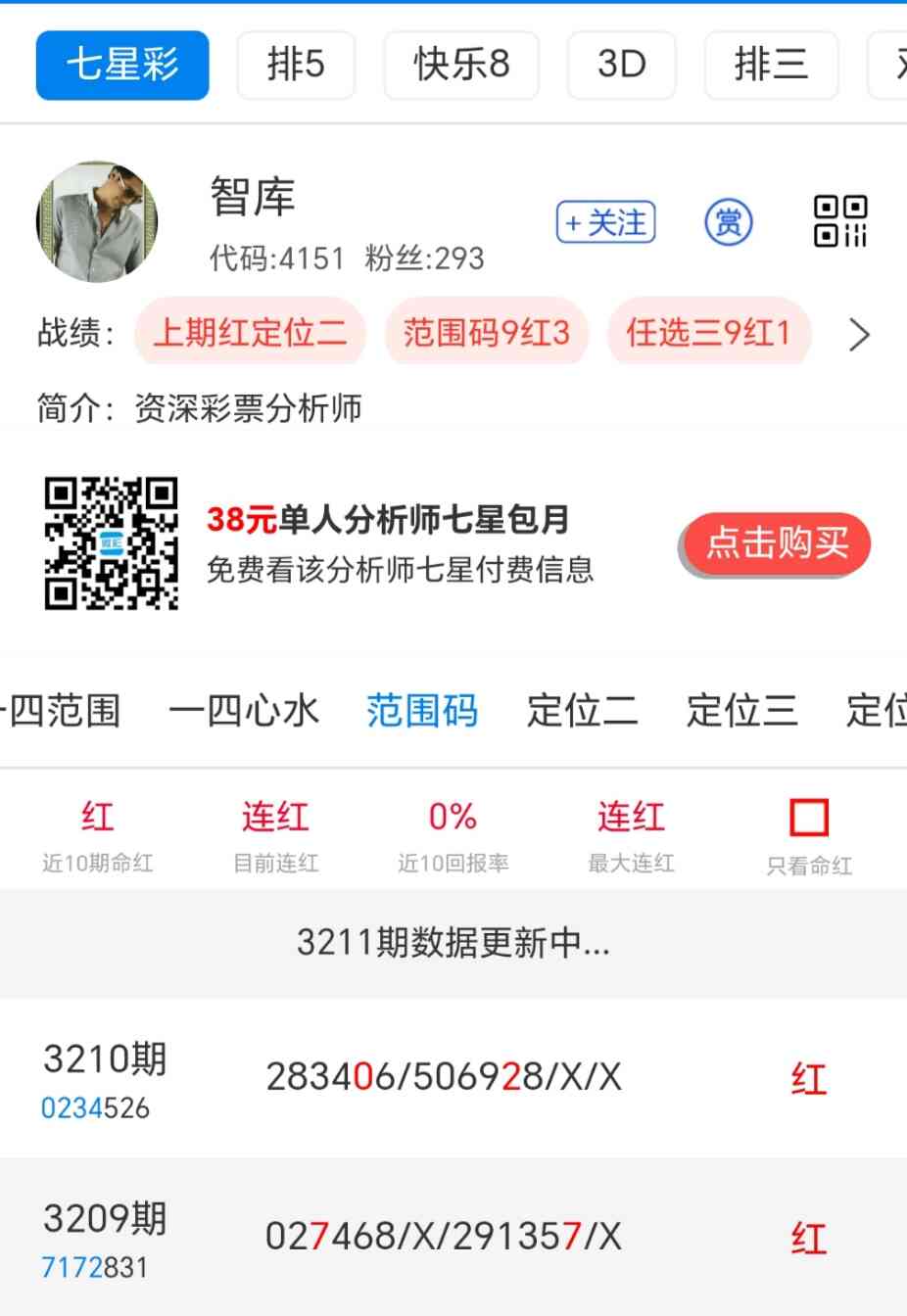Enable the 只看命红 filter checkbox
The height and width of the screenshot is (1316, 907).
pos(807,831)
